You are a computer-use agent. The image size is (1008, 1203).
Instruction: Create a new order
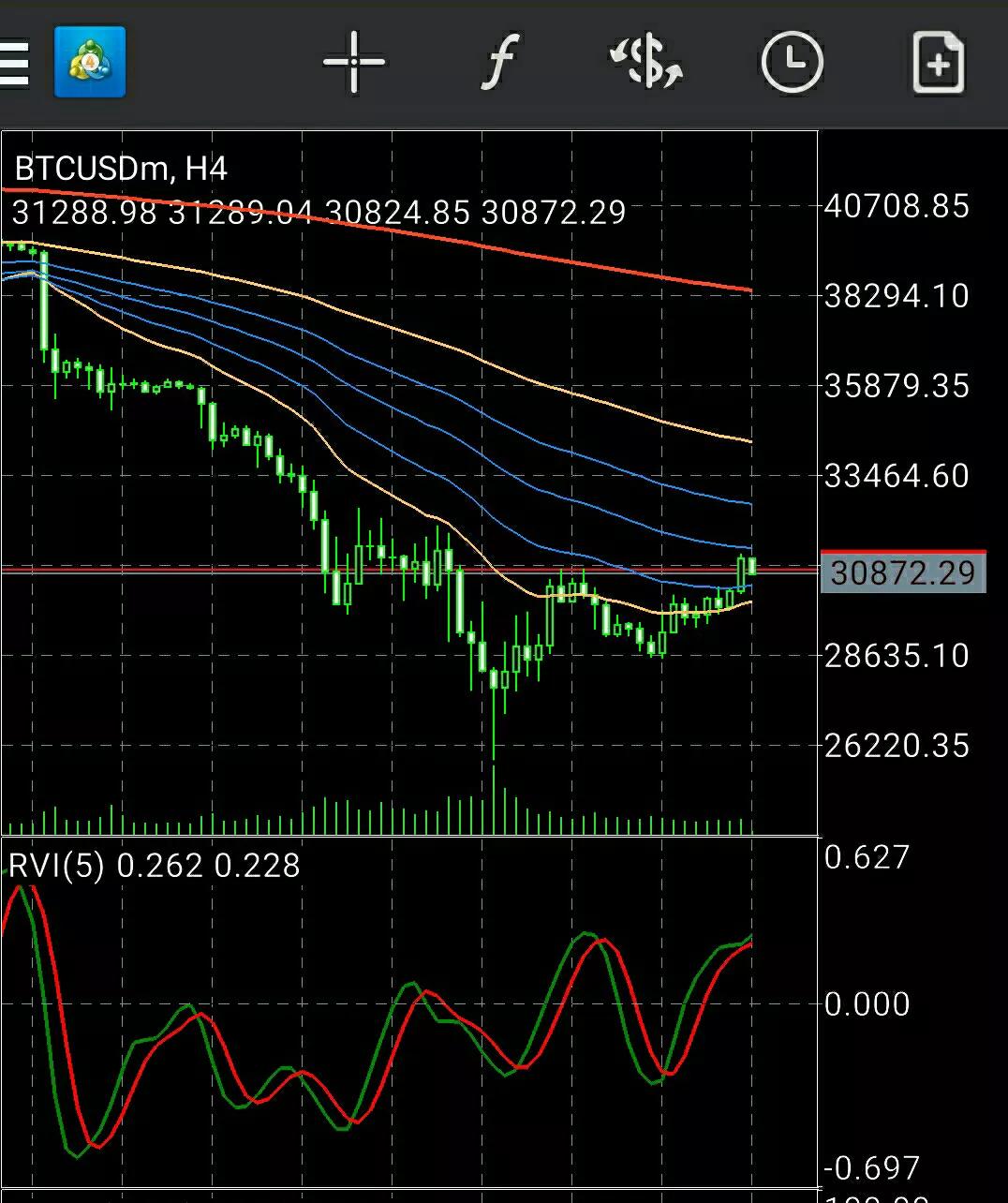pyautogui.click(x=938, y=63)
